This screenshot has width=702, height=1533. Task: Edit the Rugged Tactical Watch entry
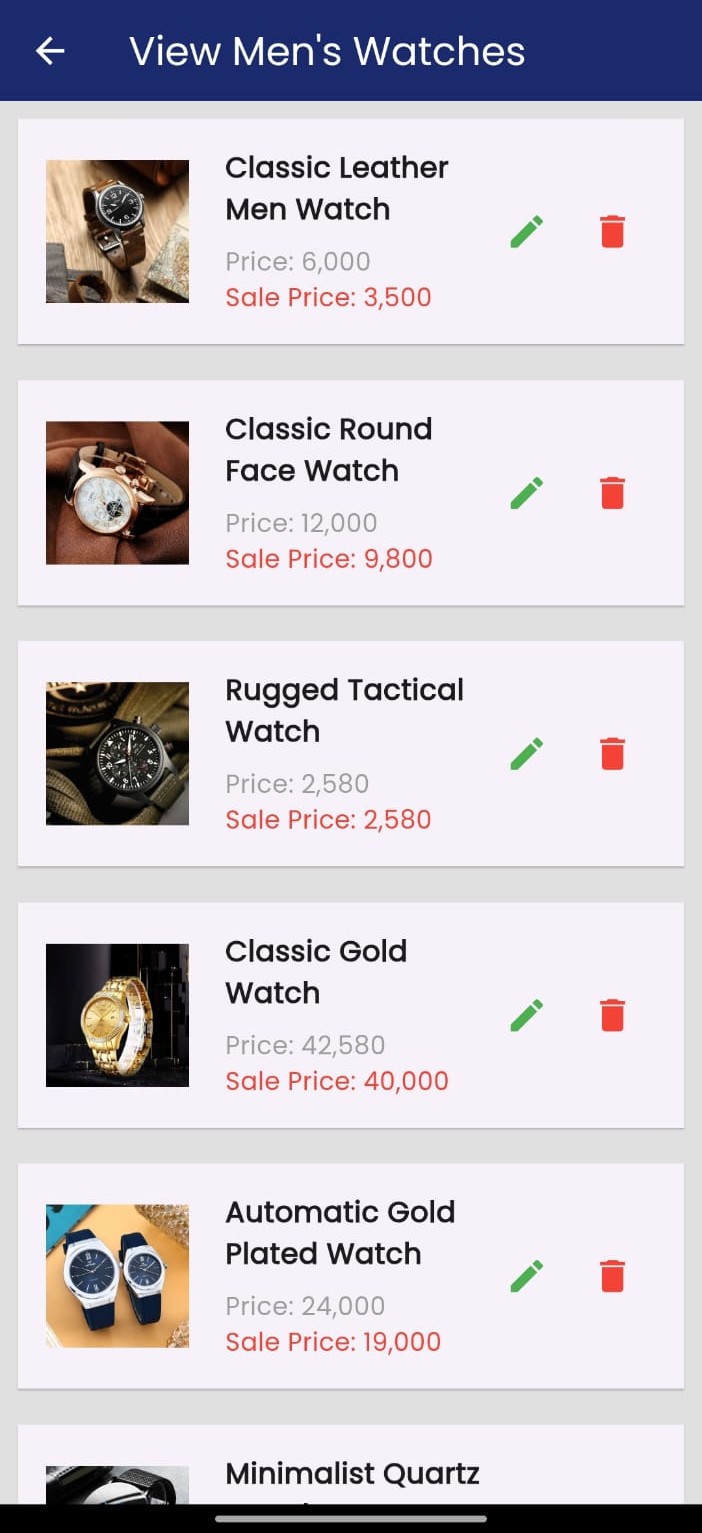[527, 754]
